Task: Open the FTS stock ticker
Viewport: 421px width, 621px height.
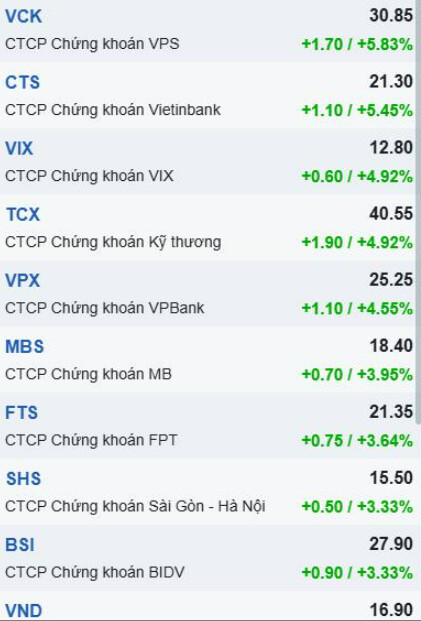Action: point(21,413)
